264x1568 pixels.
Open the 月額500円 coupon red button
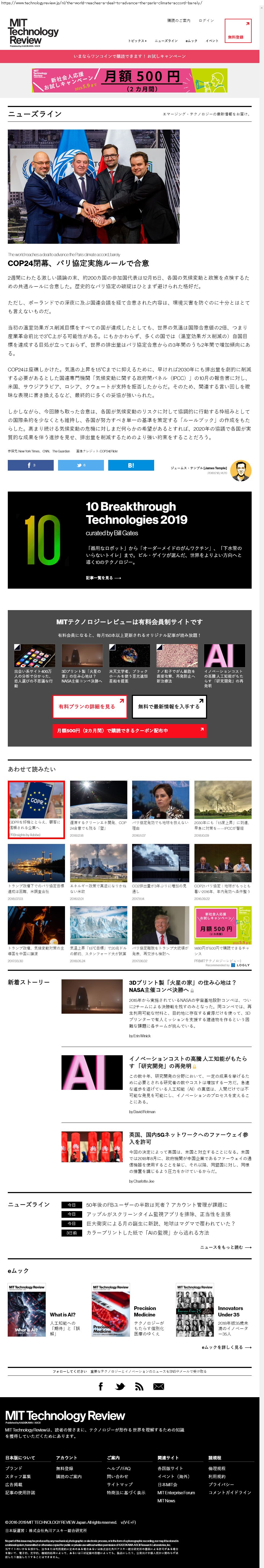click(129, 730)
